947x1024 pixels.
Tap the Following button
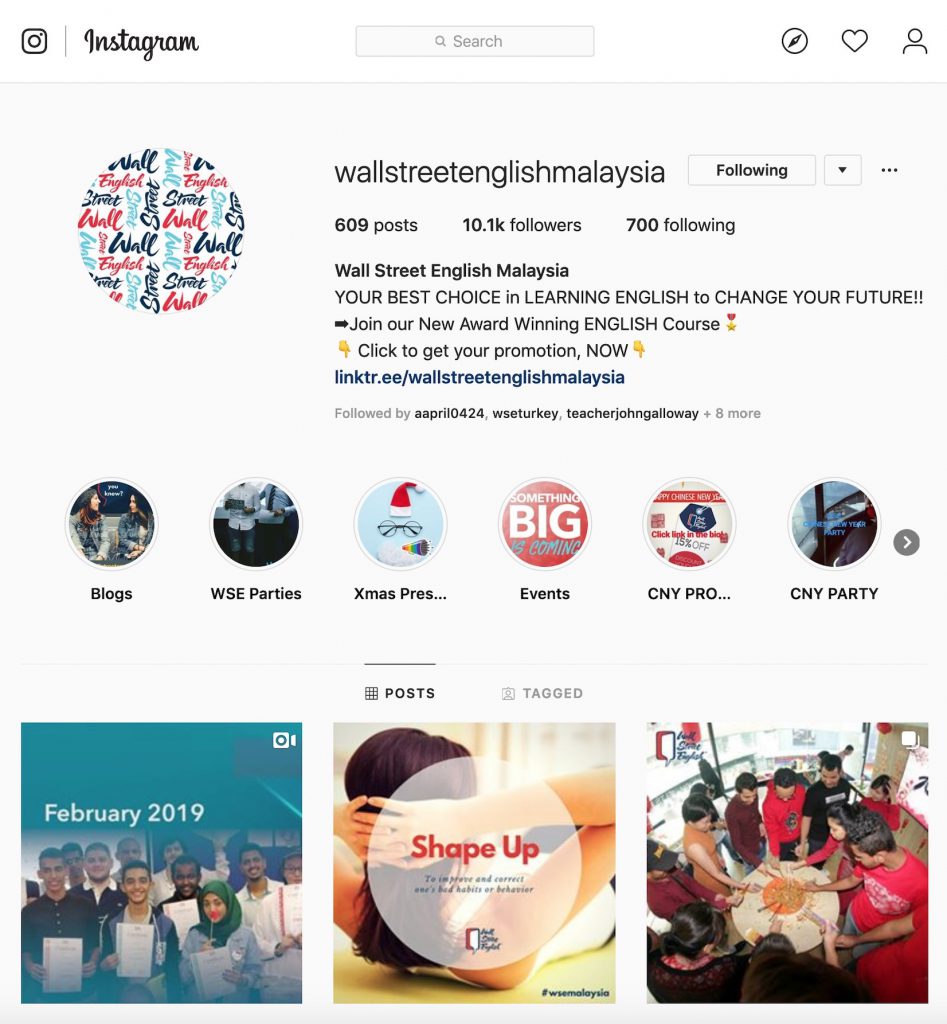pos(751,170)
